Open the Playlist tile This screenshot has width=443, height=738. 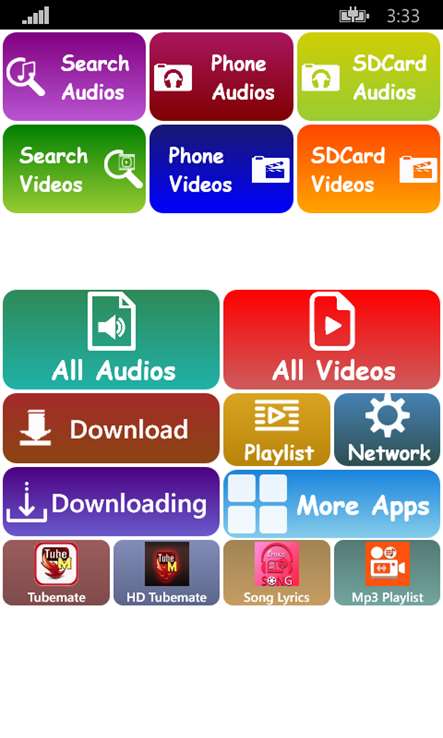coord(277,430)
